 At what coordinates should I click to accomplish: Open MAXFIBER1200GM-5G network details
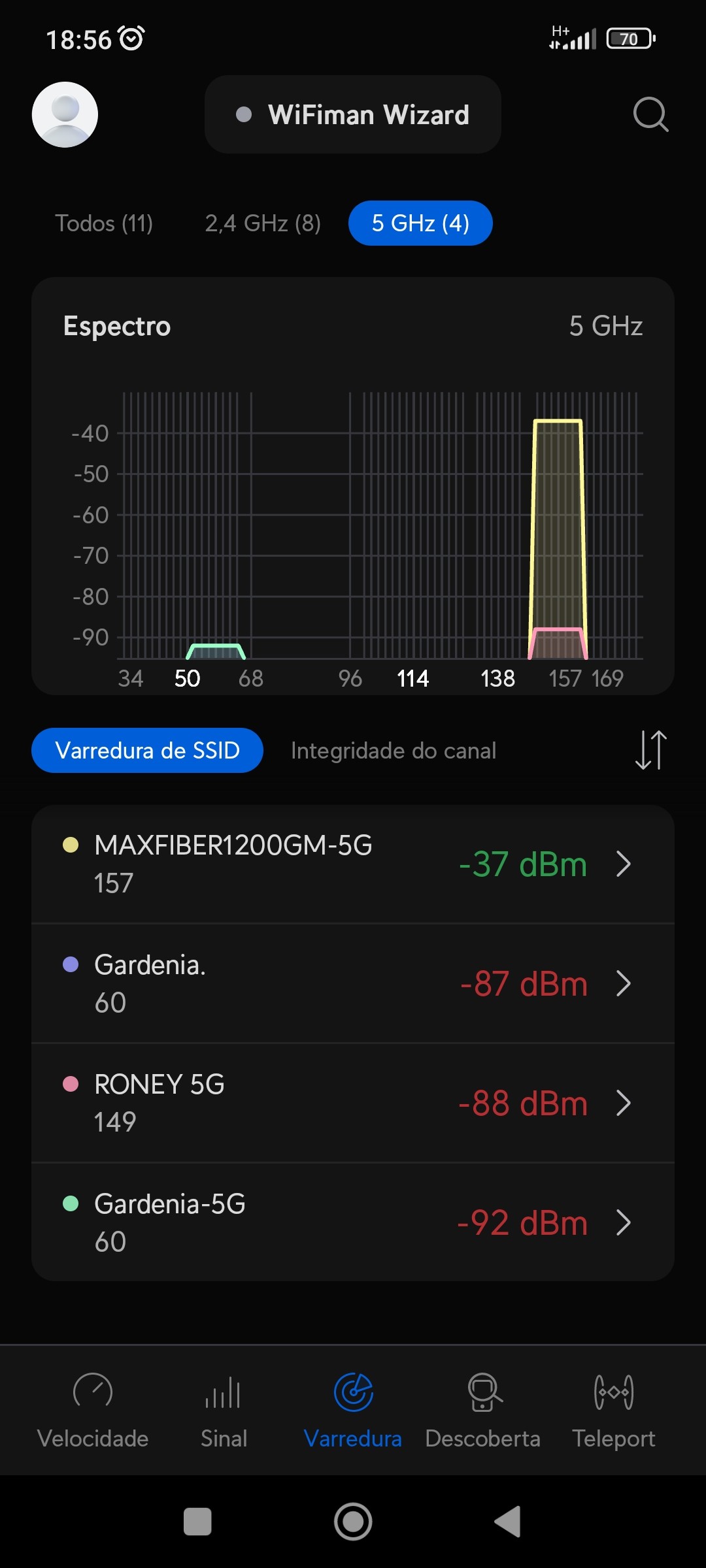pyautogui.click(x=353, y=864)
